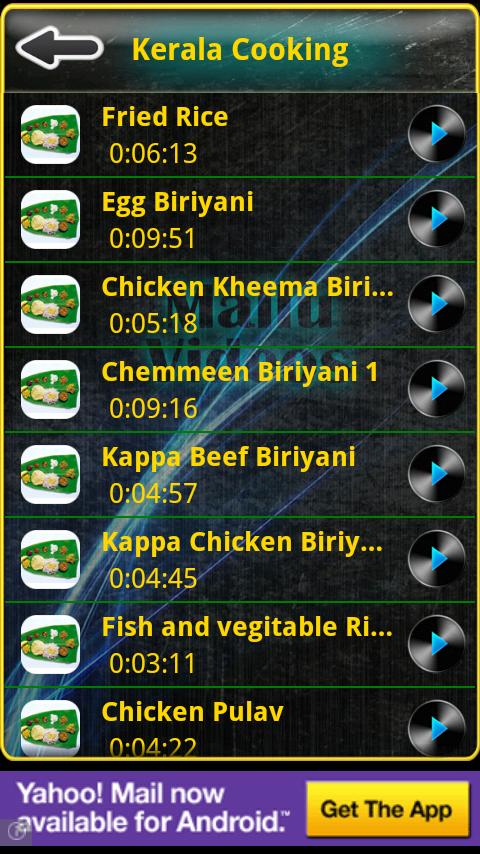The width and height of the screenshot is (480, 854).
Task: Play the Egg Biriyani video
Action: (436, 219)
